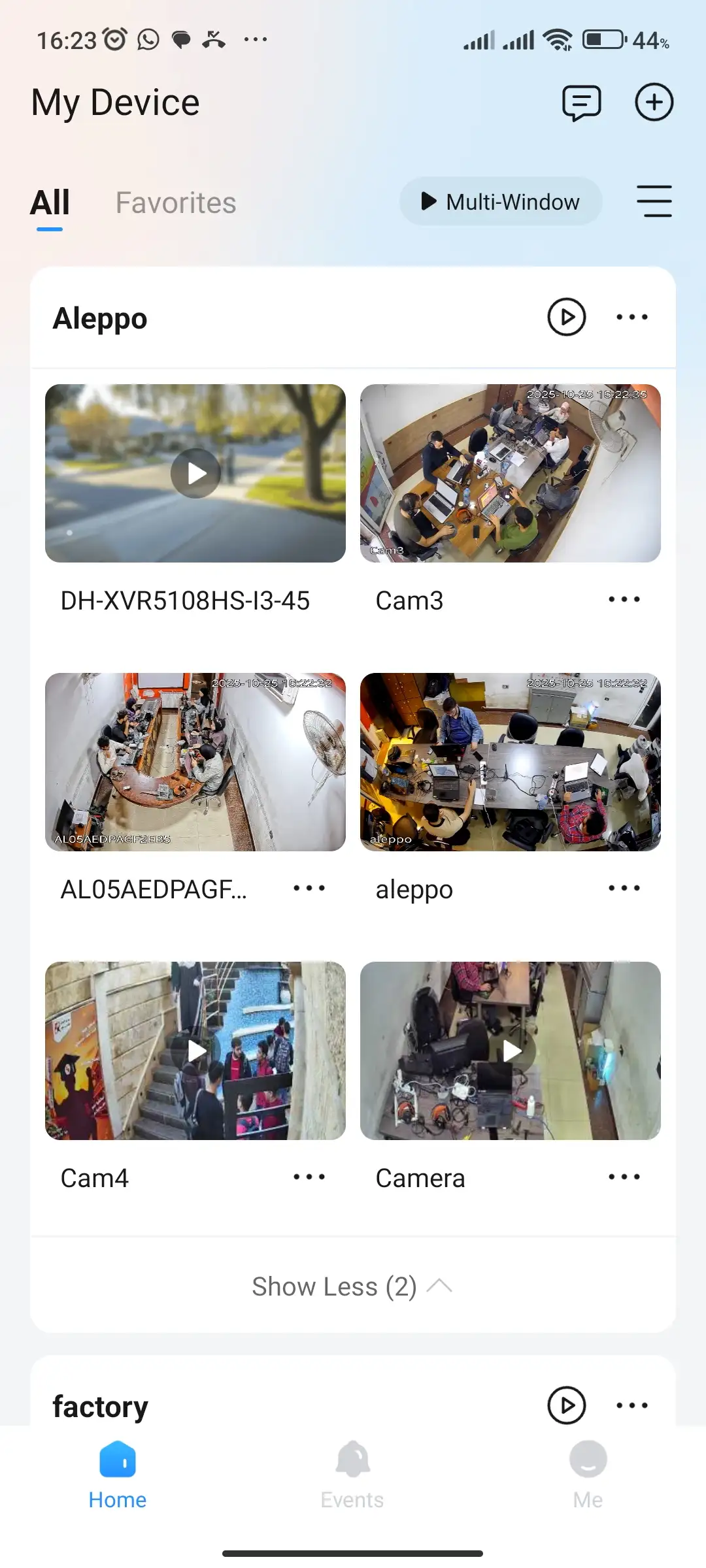706x1568 pixels.
Task: Open more options for AL05AEDPAGF camera
Action: click(x=309, y=889)
